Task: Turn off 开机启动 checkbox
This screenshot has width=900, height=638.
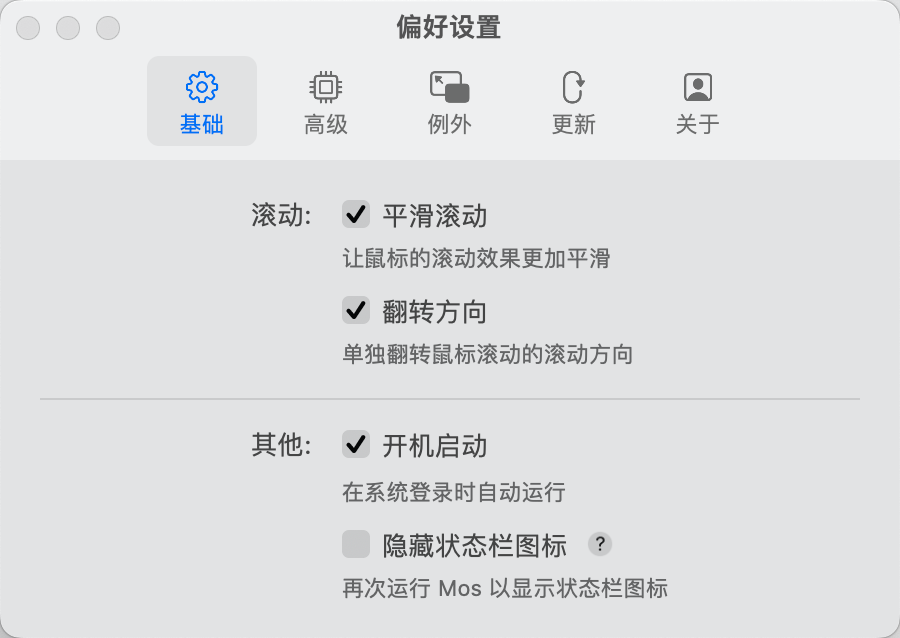Action: tap(356, 444)
